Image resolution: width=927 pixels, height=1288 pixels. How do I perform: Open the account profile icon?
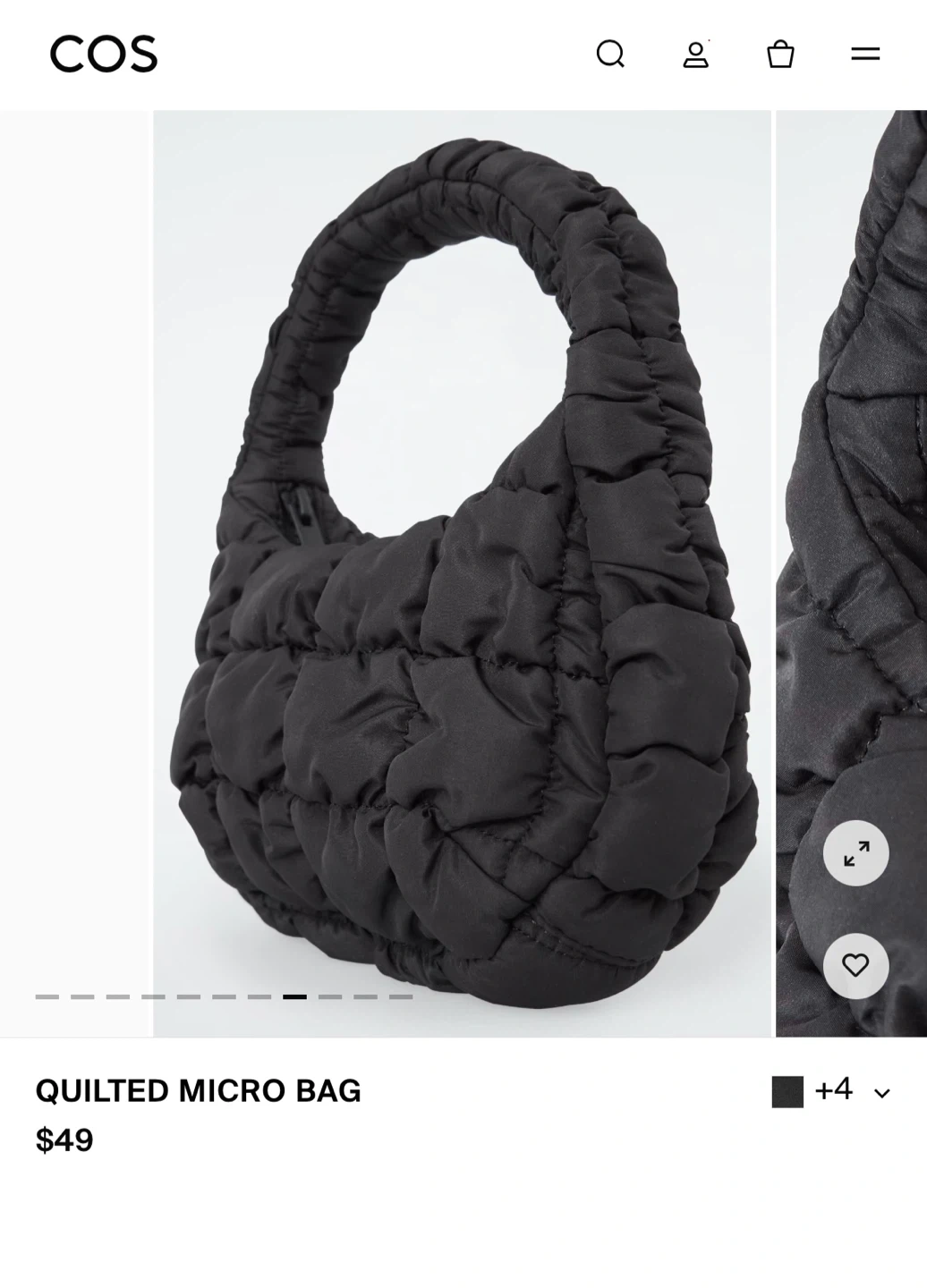pos(695,55)
